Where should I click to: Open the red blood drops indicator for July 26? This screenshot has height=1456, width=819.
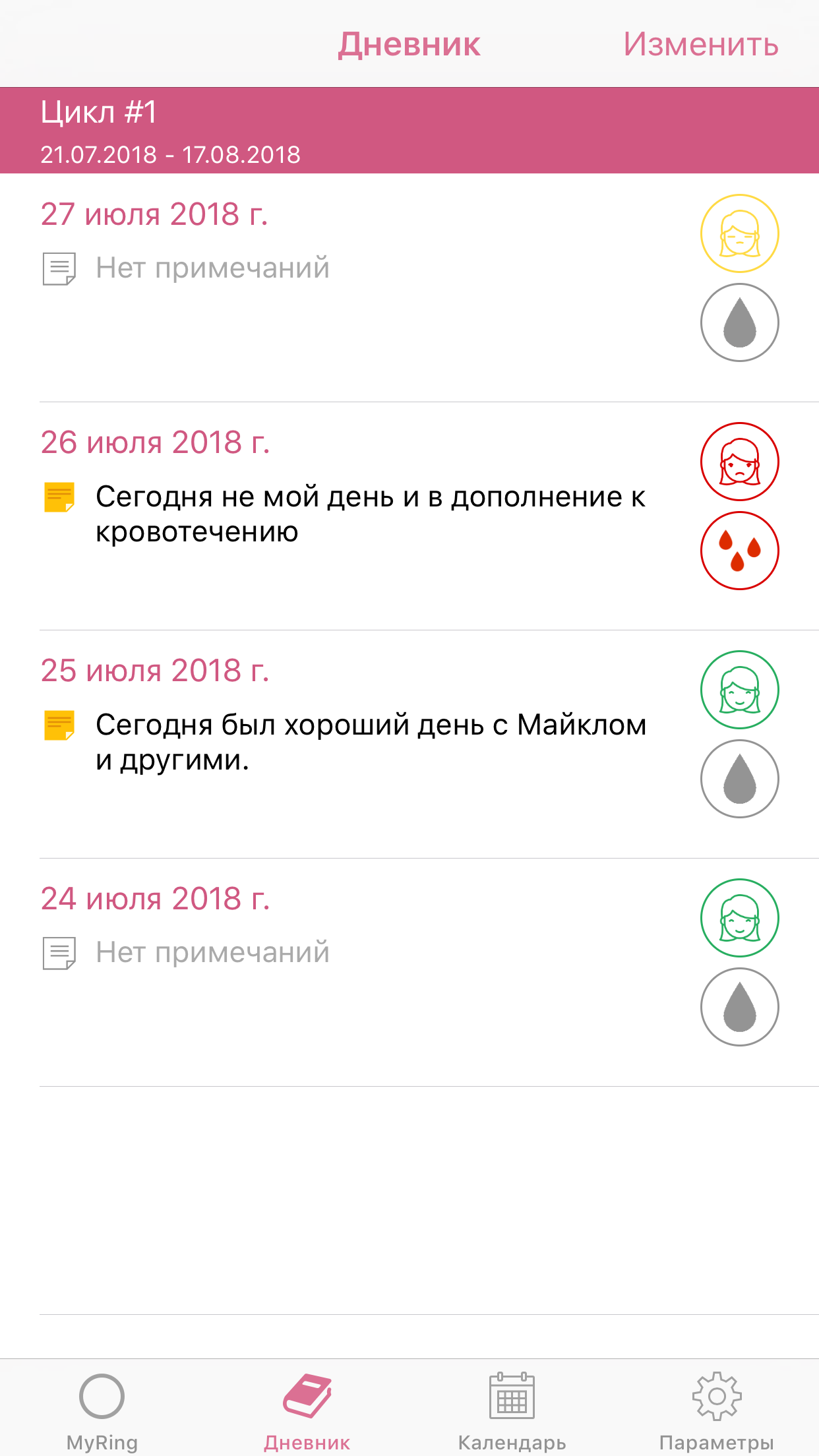pyautogui.click(x=739, y=551)
